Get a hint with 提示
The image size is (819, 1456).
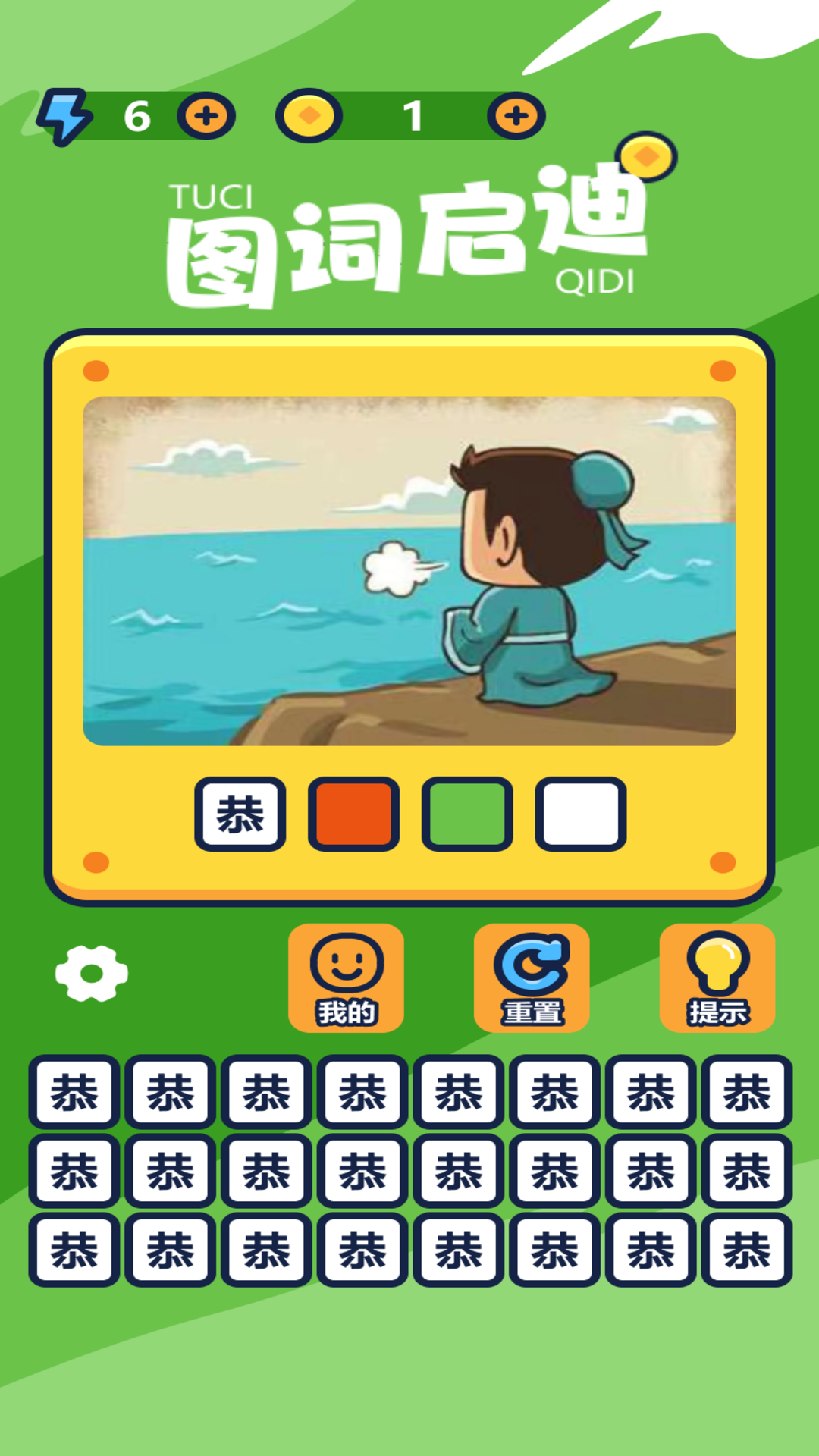(717, 977)
